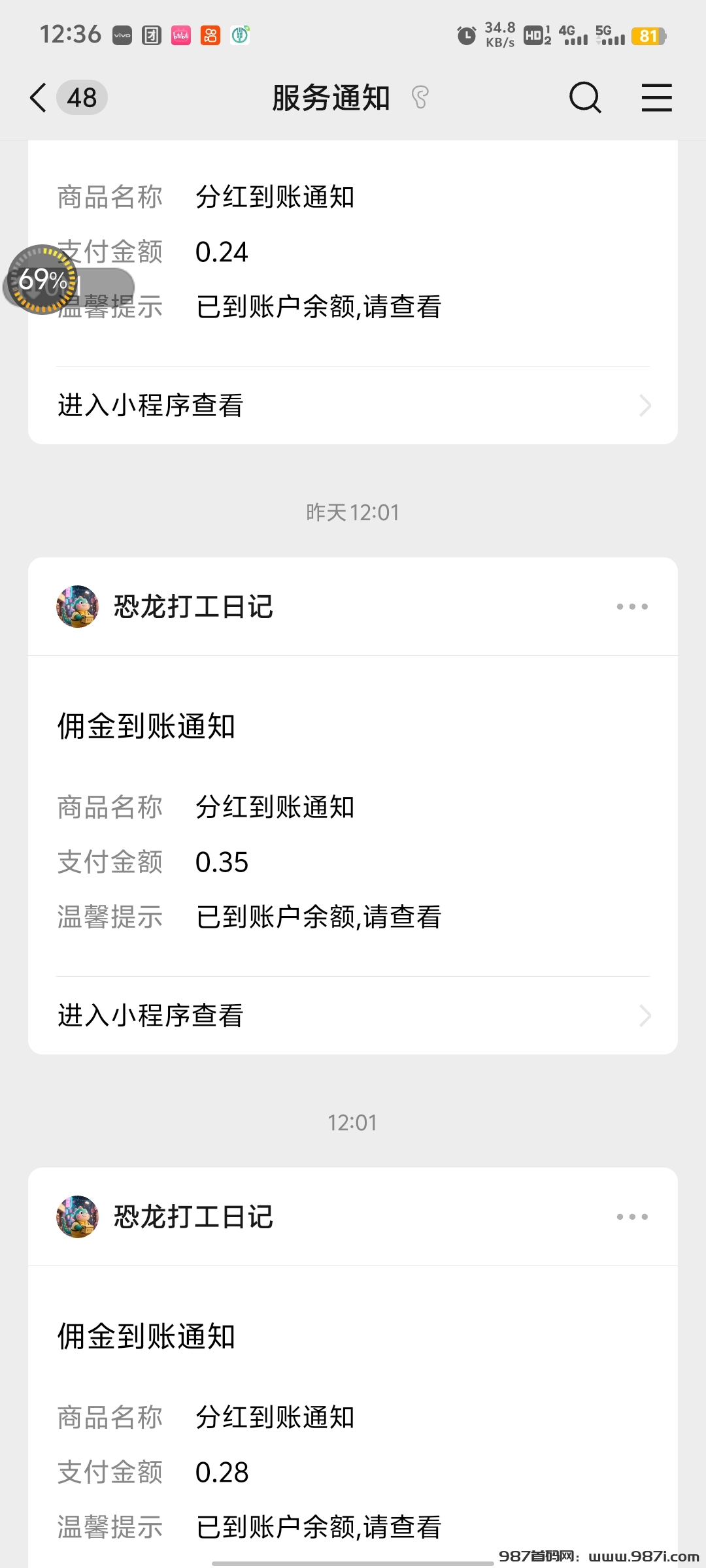Open 恐龙打工日记 from the 0.35 card header

tap(192, 606)
